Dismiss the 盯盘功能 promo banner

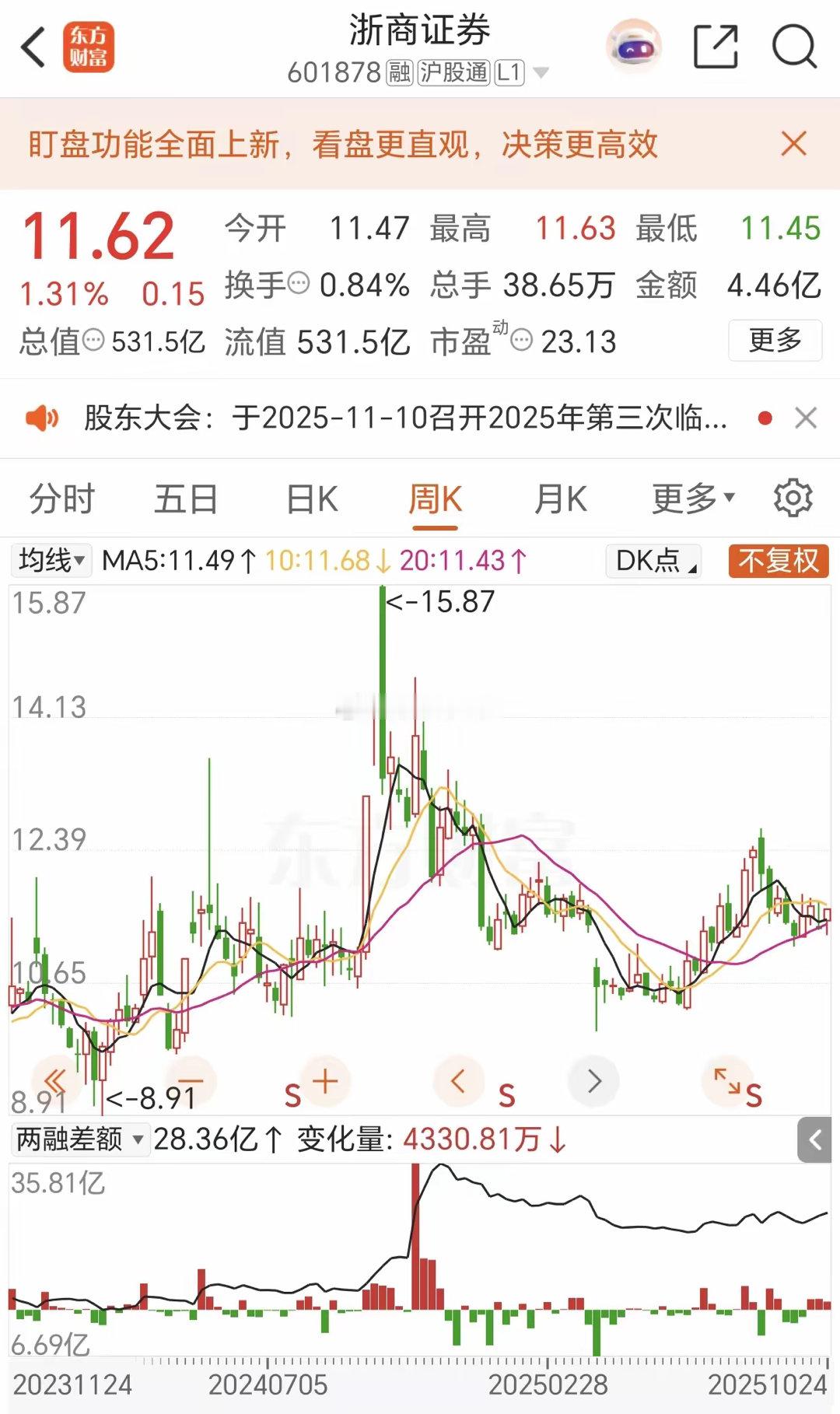pyautogui.click(x=793, y=144)
